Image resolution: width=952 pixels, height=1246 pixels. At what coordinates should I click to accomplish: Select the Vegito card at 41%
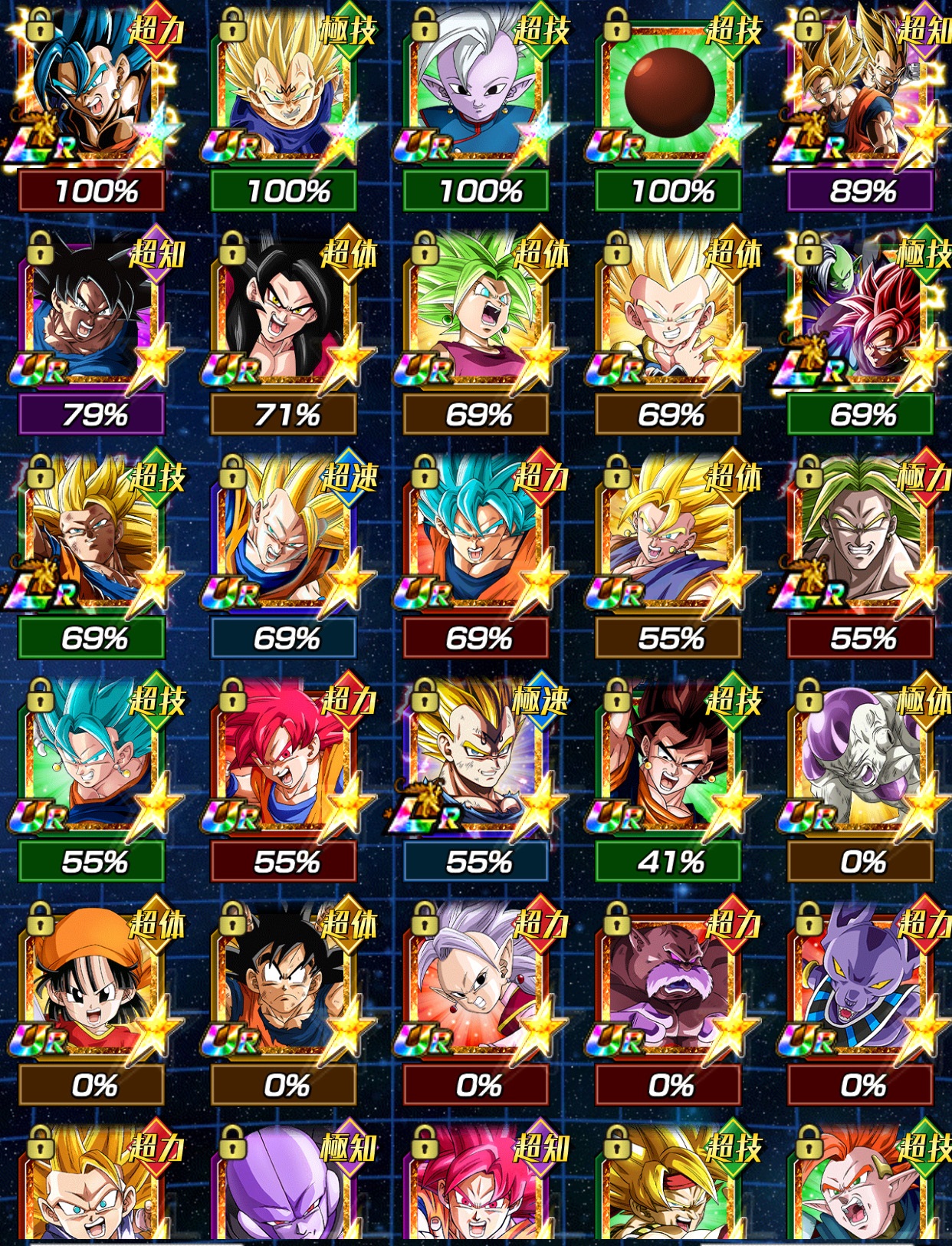(668, 759)
